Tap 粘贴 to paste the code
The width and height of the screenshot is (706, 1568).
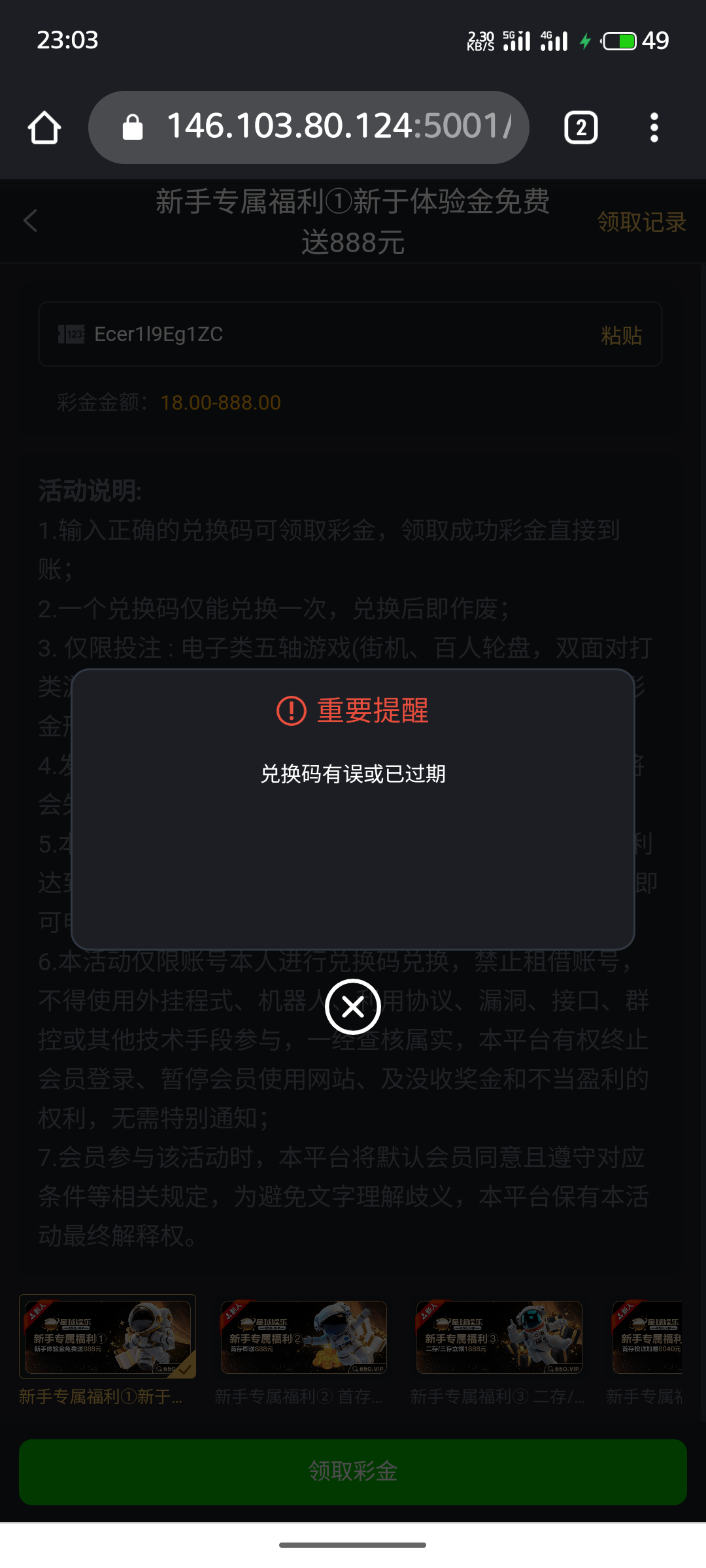[621, 335]
